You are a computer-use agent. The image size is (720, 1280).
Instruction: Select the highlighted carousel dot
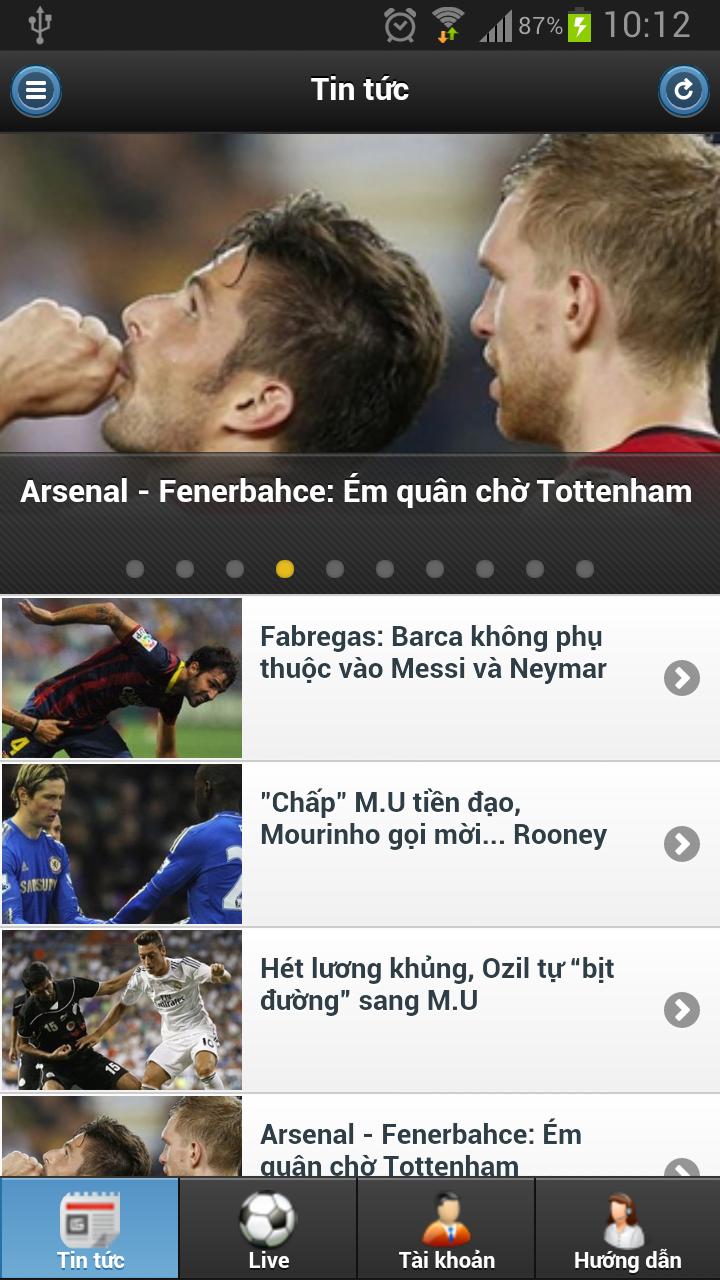pos(283,568)
